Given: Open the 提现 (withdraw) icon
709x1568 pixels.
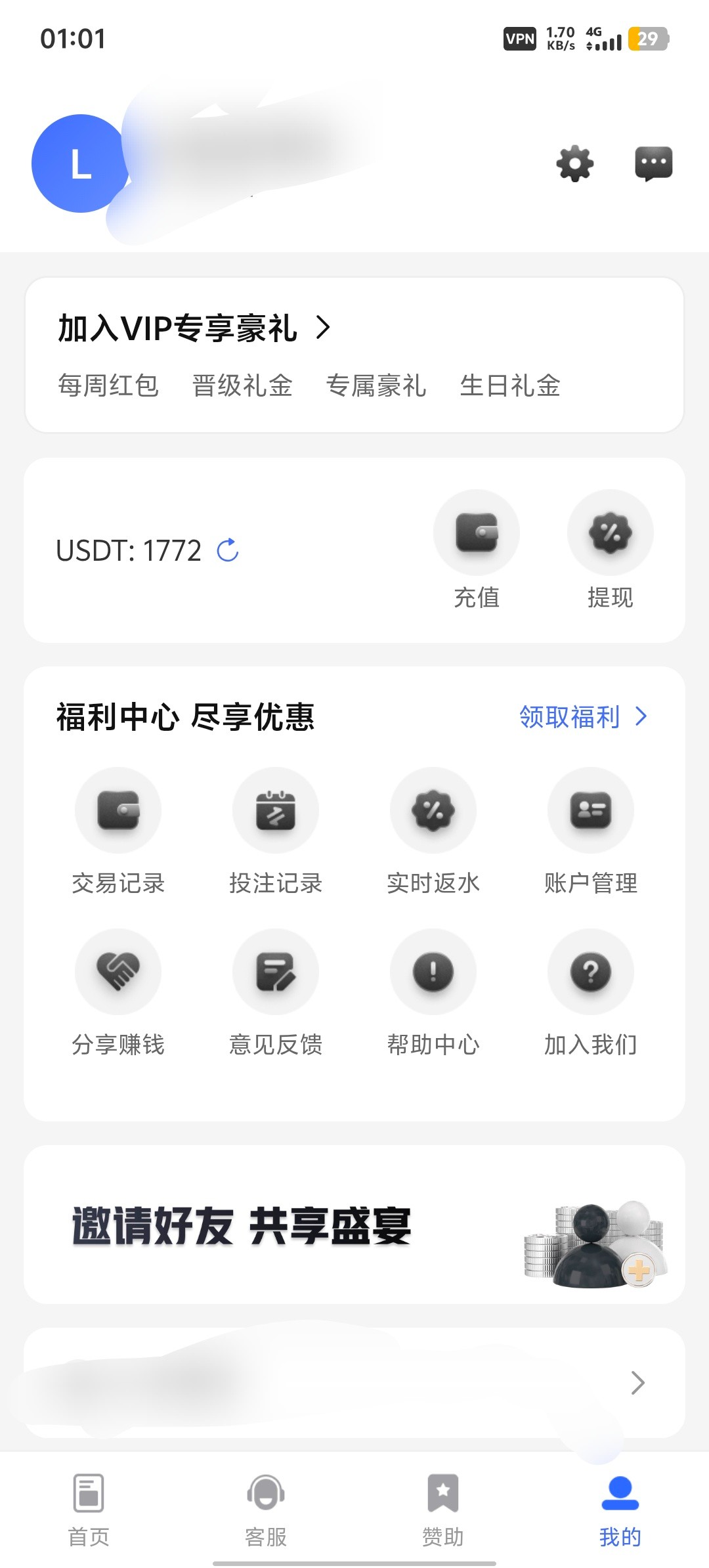Looking at the screenshot, I should pos(609,532).
